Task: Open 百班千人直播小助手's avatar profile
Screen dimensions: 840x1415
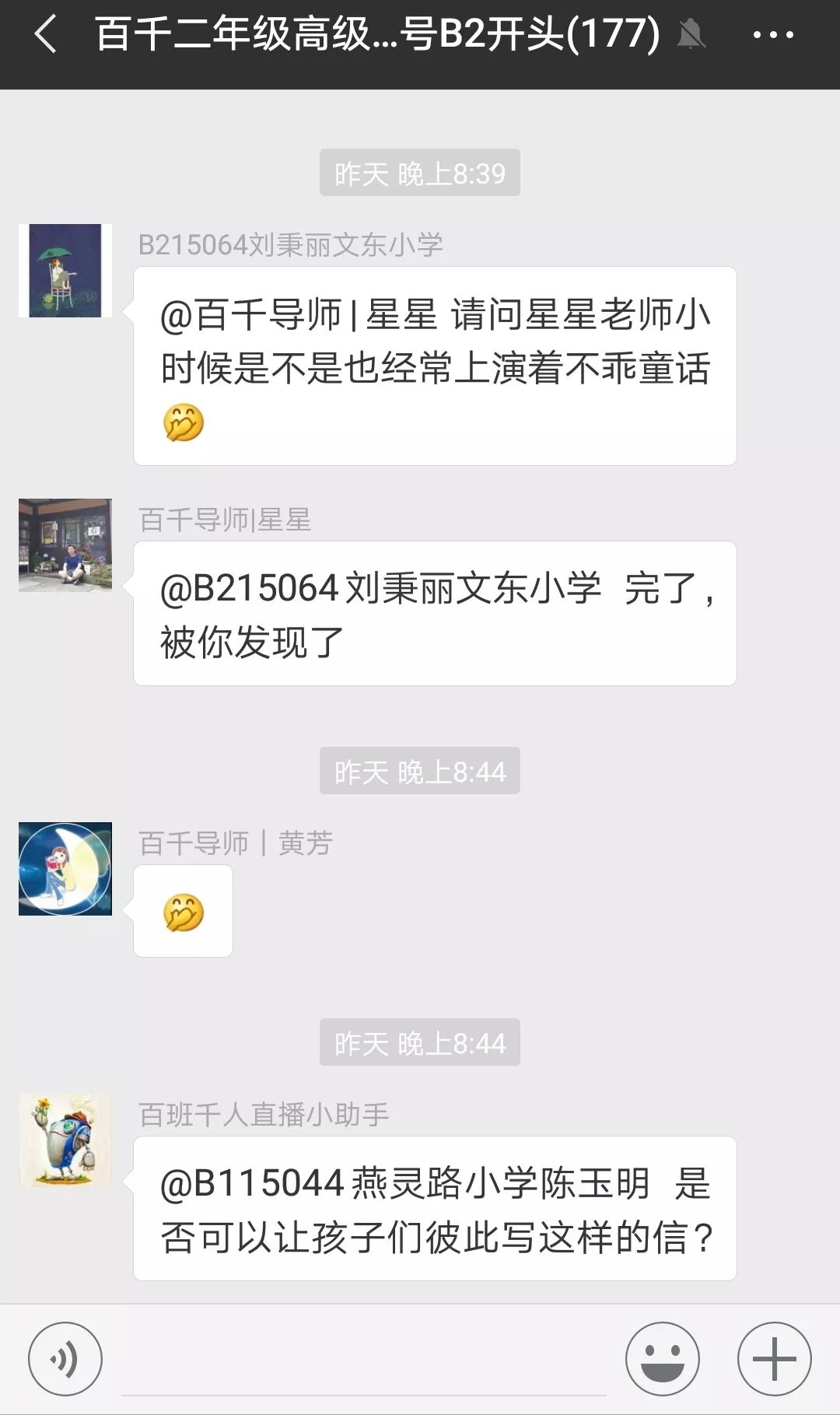Action: tap(65, 1140)
